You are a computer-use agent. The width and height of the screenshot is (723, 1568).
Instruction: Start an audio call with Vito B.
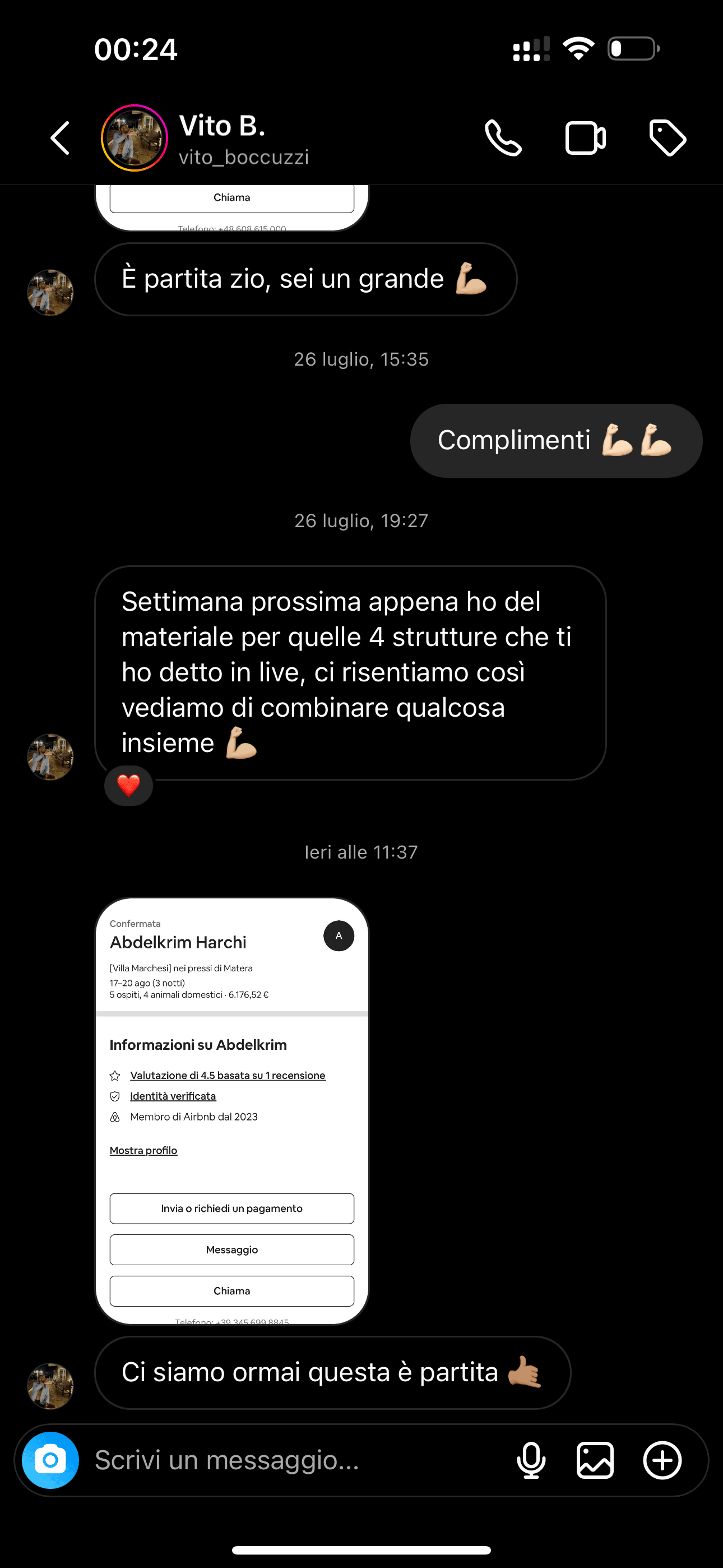pyautogui.click(x=503, y=138)
